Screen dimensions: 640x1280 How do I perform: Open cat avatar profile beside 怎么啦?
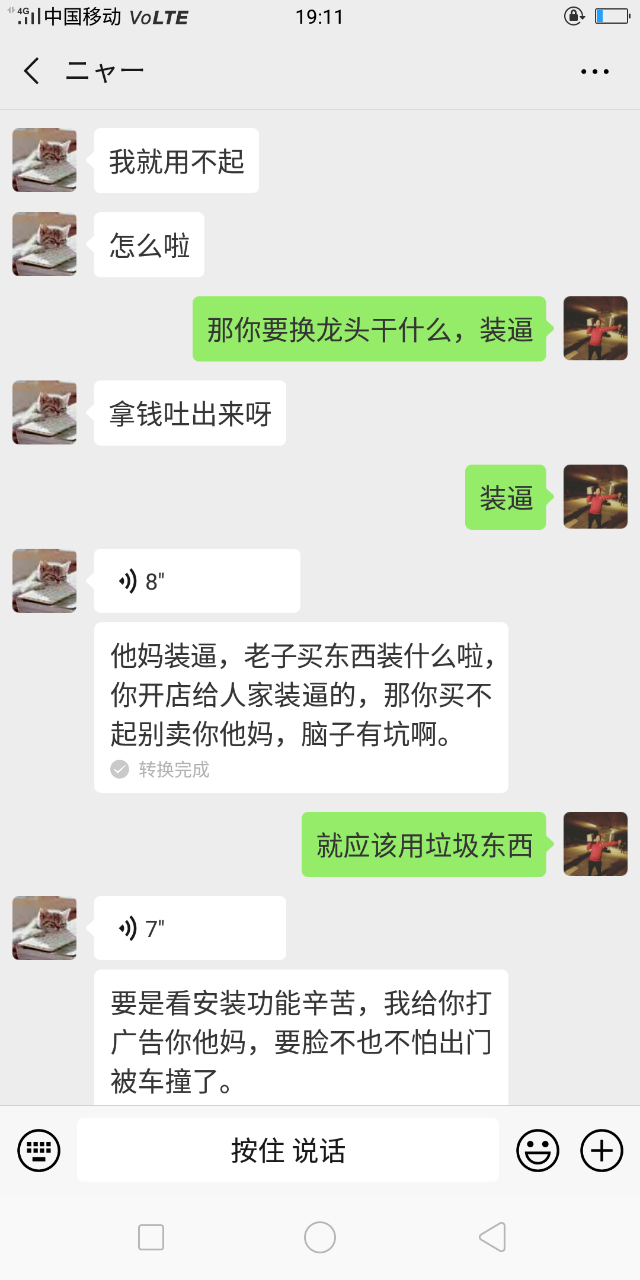click(x=44, y=244)
